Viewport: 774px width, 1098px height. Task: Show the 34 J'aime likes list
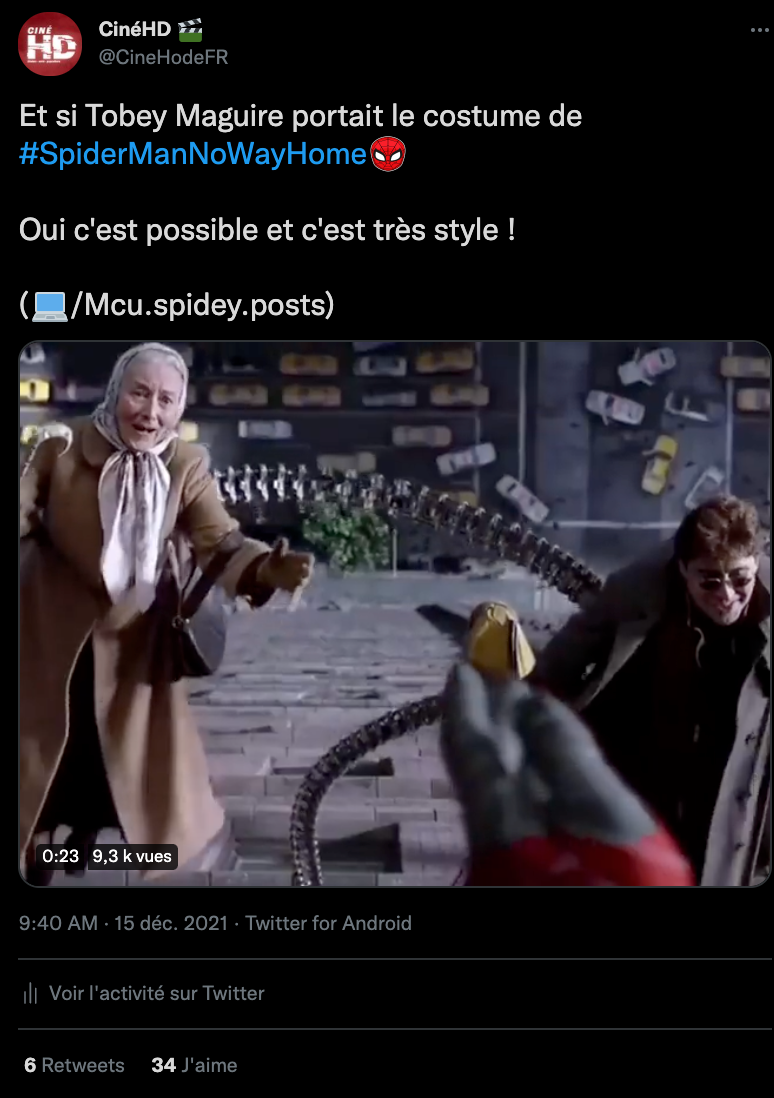194,1065
